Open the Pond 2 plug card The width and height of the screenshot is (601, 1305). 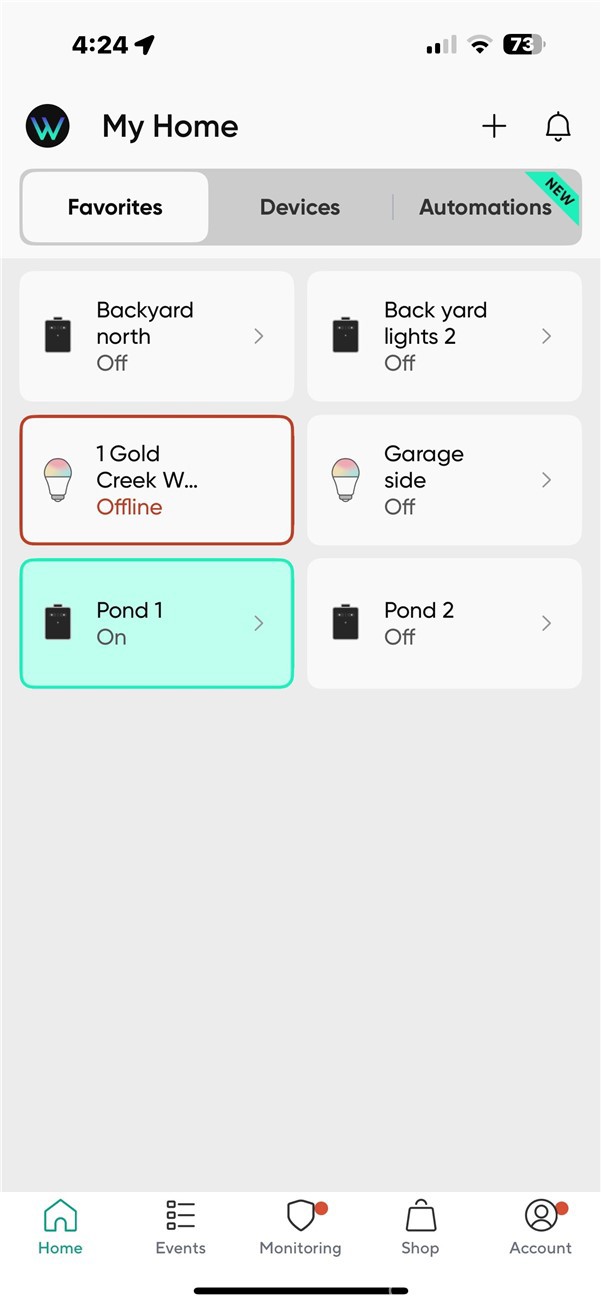444,623
